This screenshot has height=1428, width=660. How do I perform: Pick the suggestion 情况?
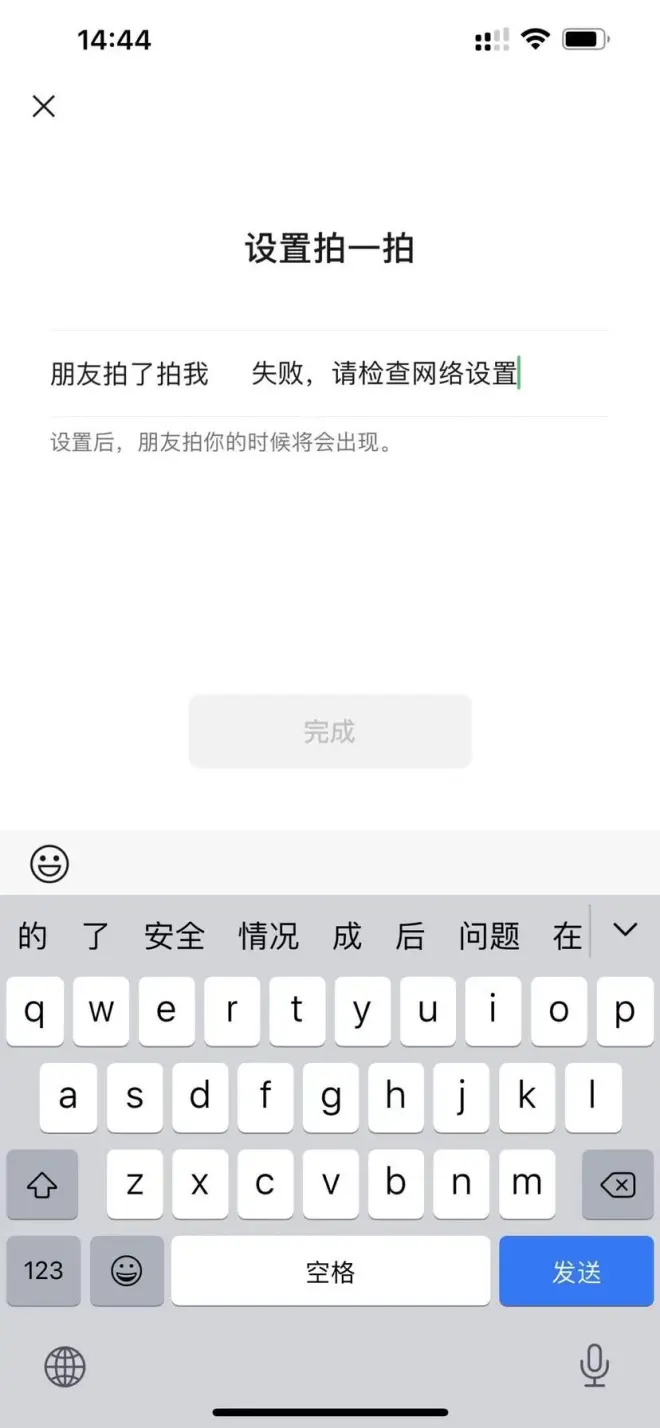268,936
